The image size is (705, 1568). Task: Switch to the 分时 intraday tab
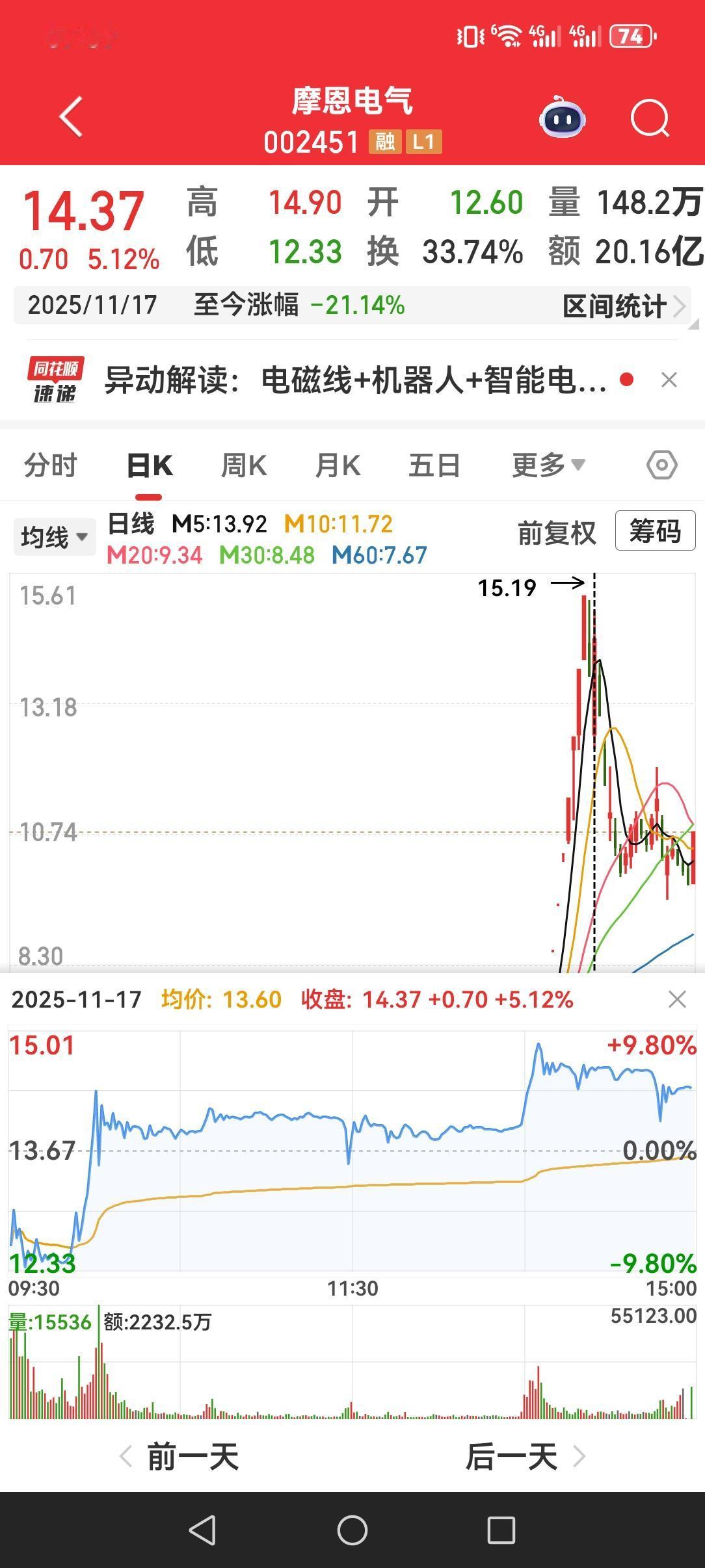[x=49, y=465]
